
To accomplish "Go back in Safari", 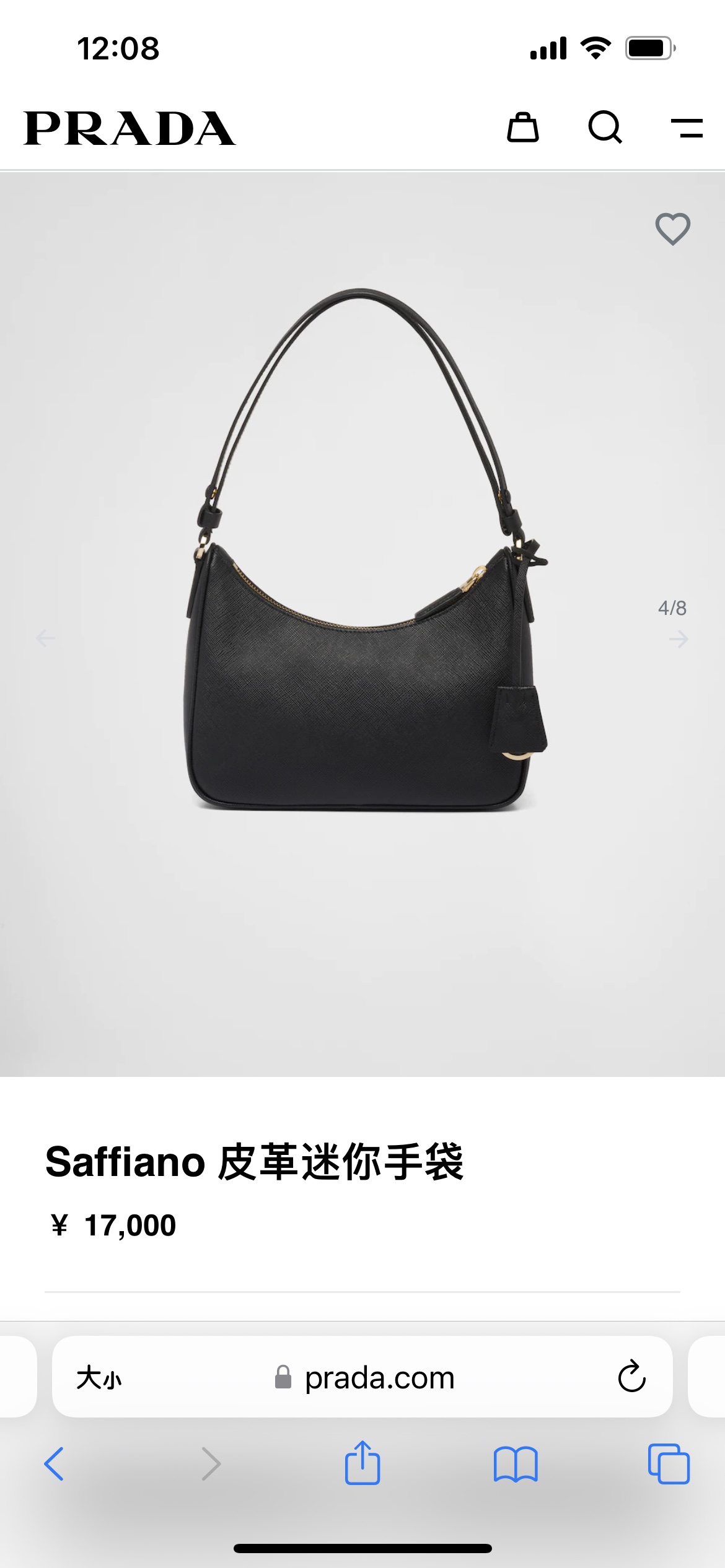I will 54,1464.
